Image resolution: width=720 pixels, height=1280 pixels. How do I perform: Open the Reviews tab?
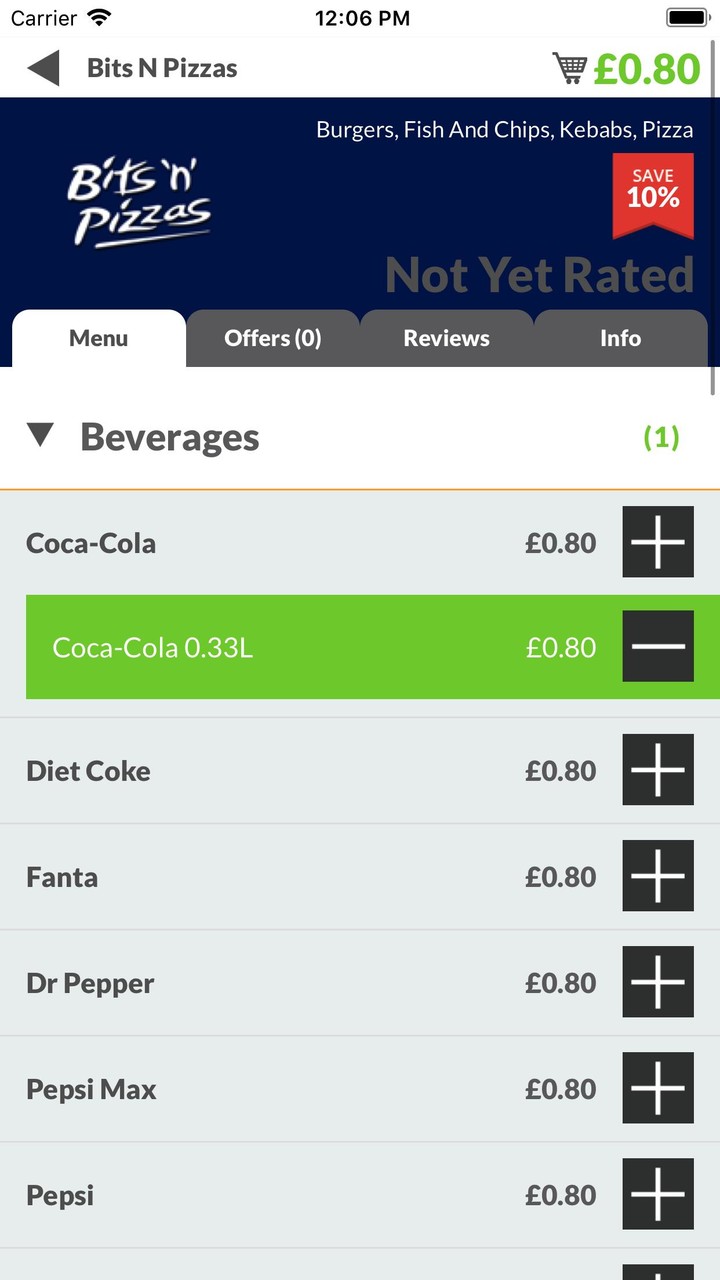click(446, 338)
